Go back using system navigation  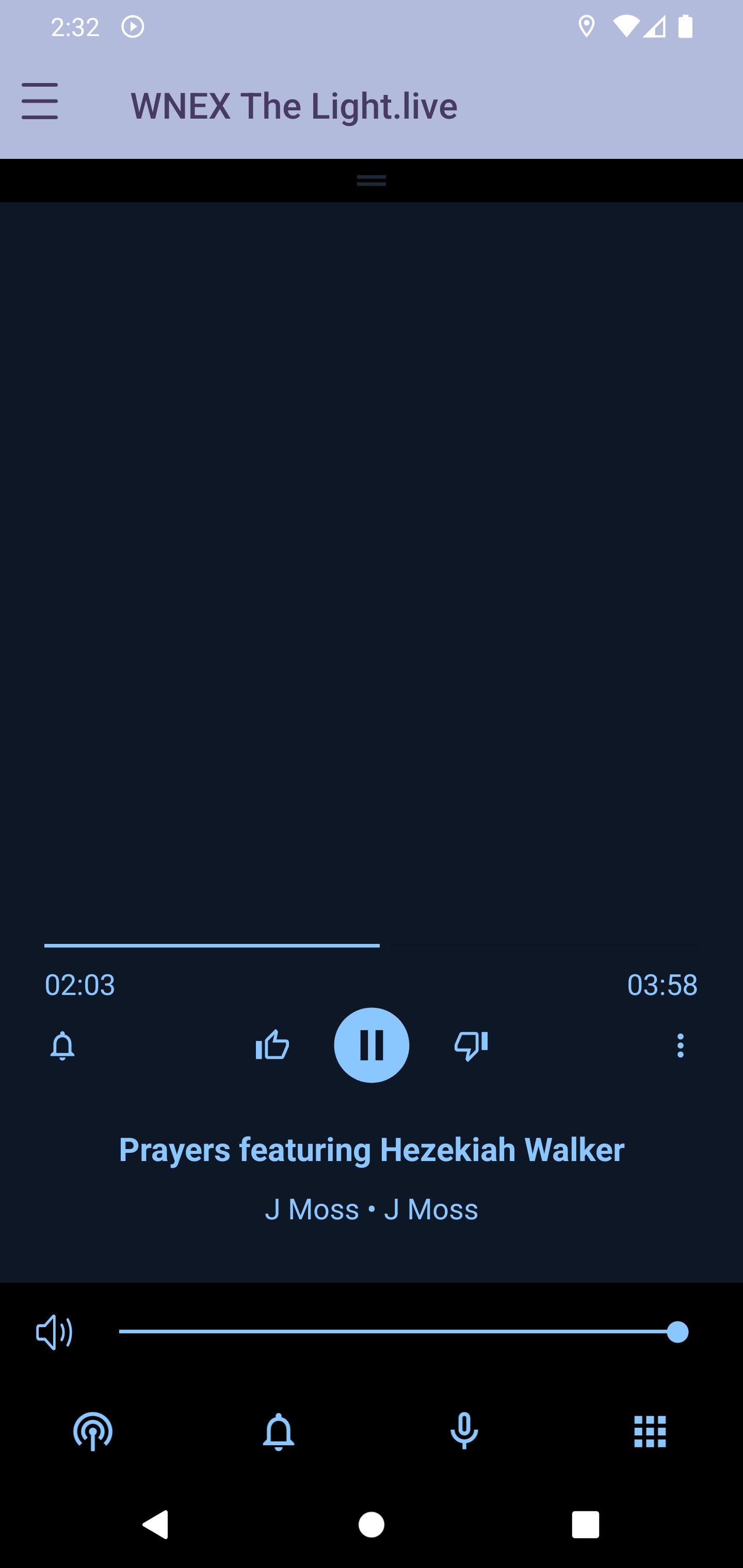pyautogui.click(x=156, y=1525)
